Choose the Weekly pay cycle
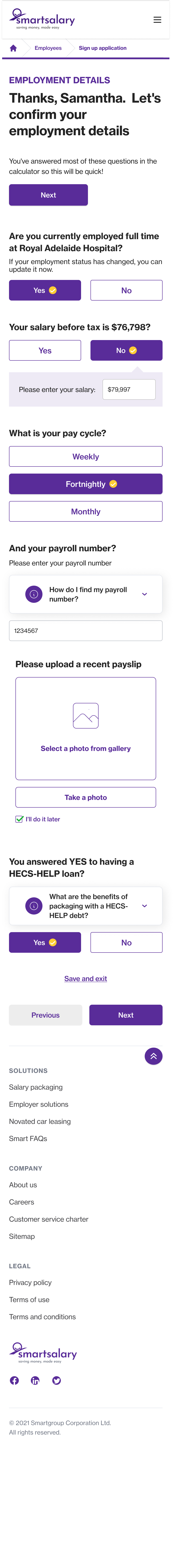 click(x=86, y=457)
